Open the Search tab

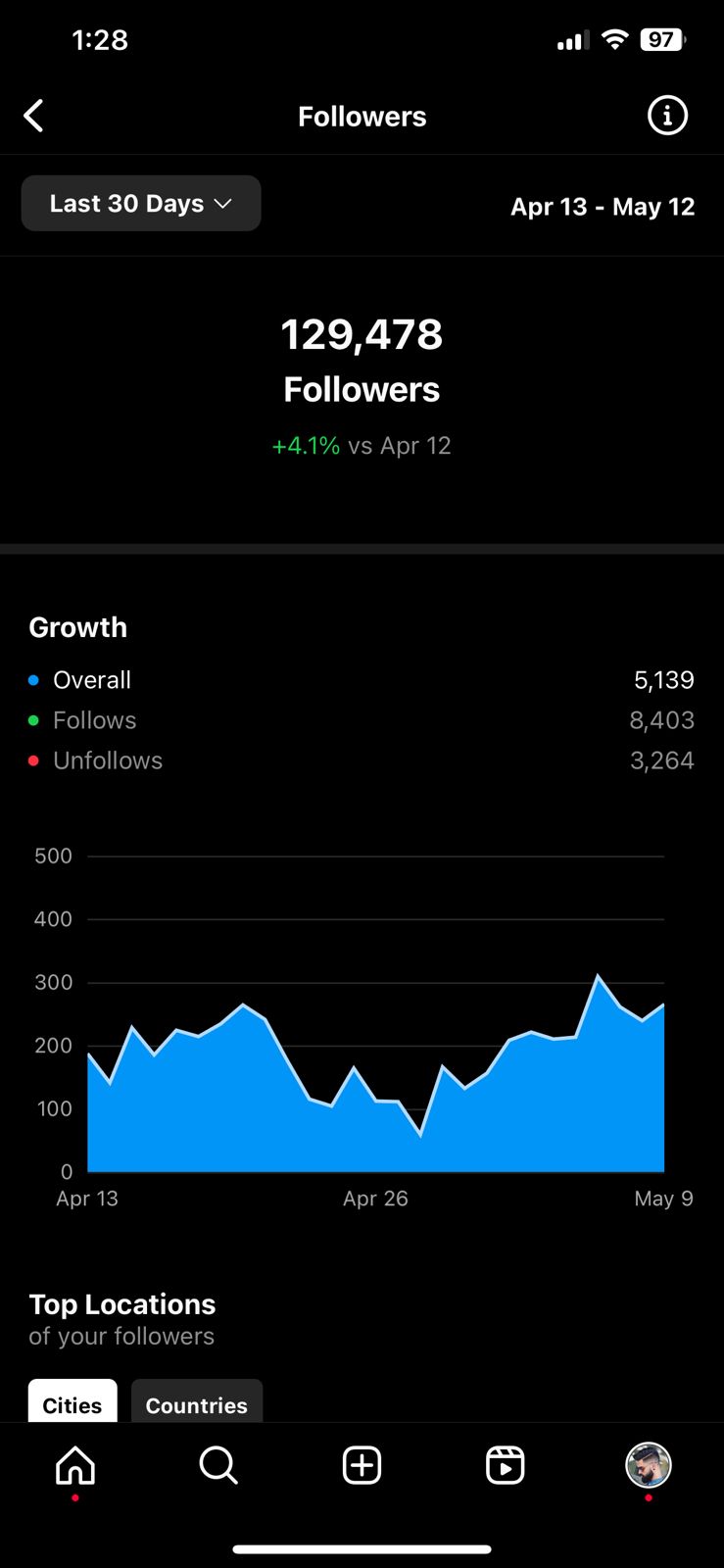coord(218,1466)
